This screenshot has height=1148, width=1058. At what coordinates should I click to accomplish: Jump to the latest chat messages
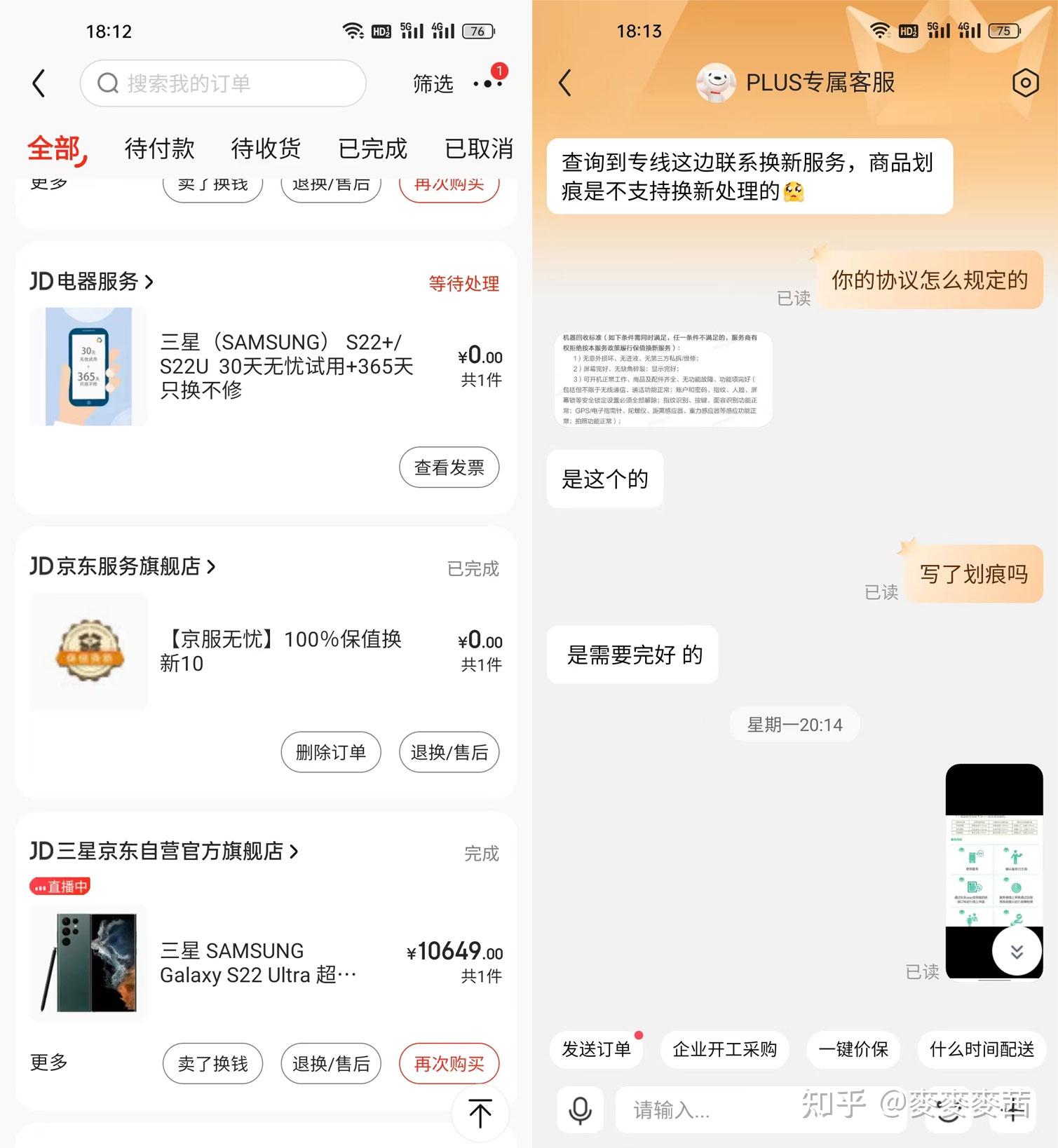[x=1017, y=951]
